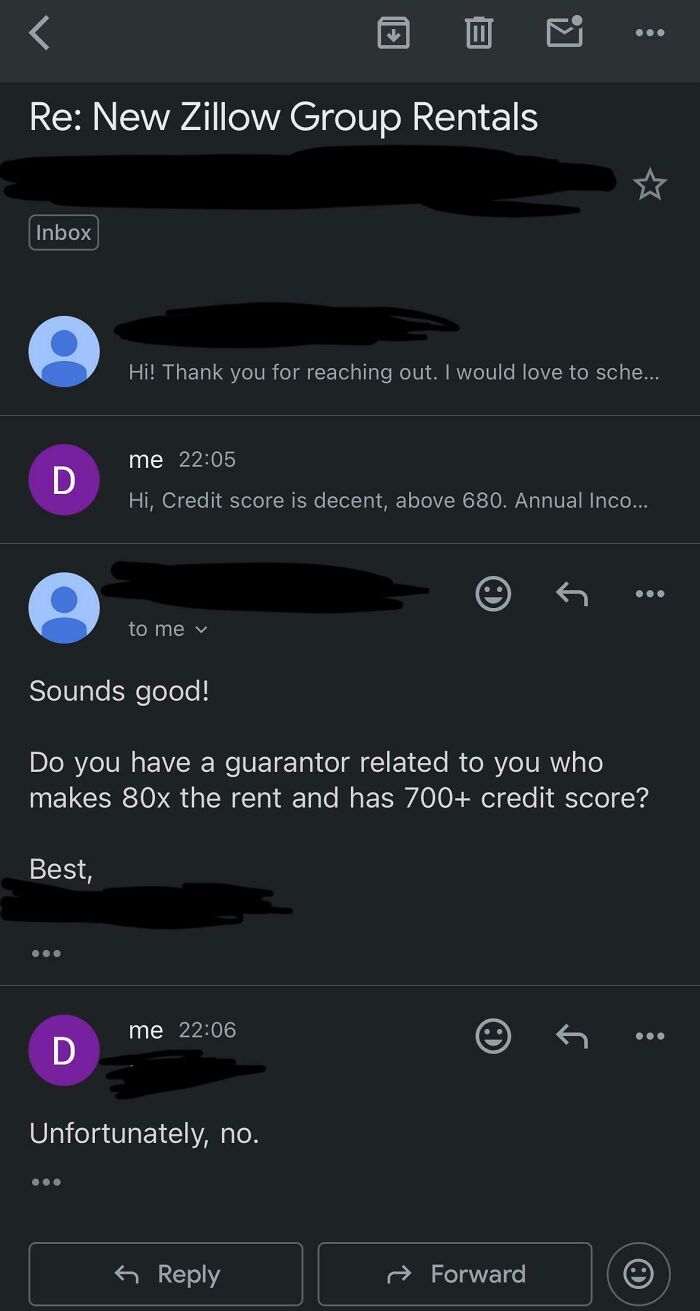
Task: Go back to the inbox
Action: pyautogui.click(x=40, y=33)
